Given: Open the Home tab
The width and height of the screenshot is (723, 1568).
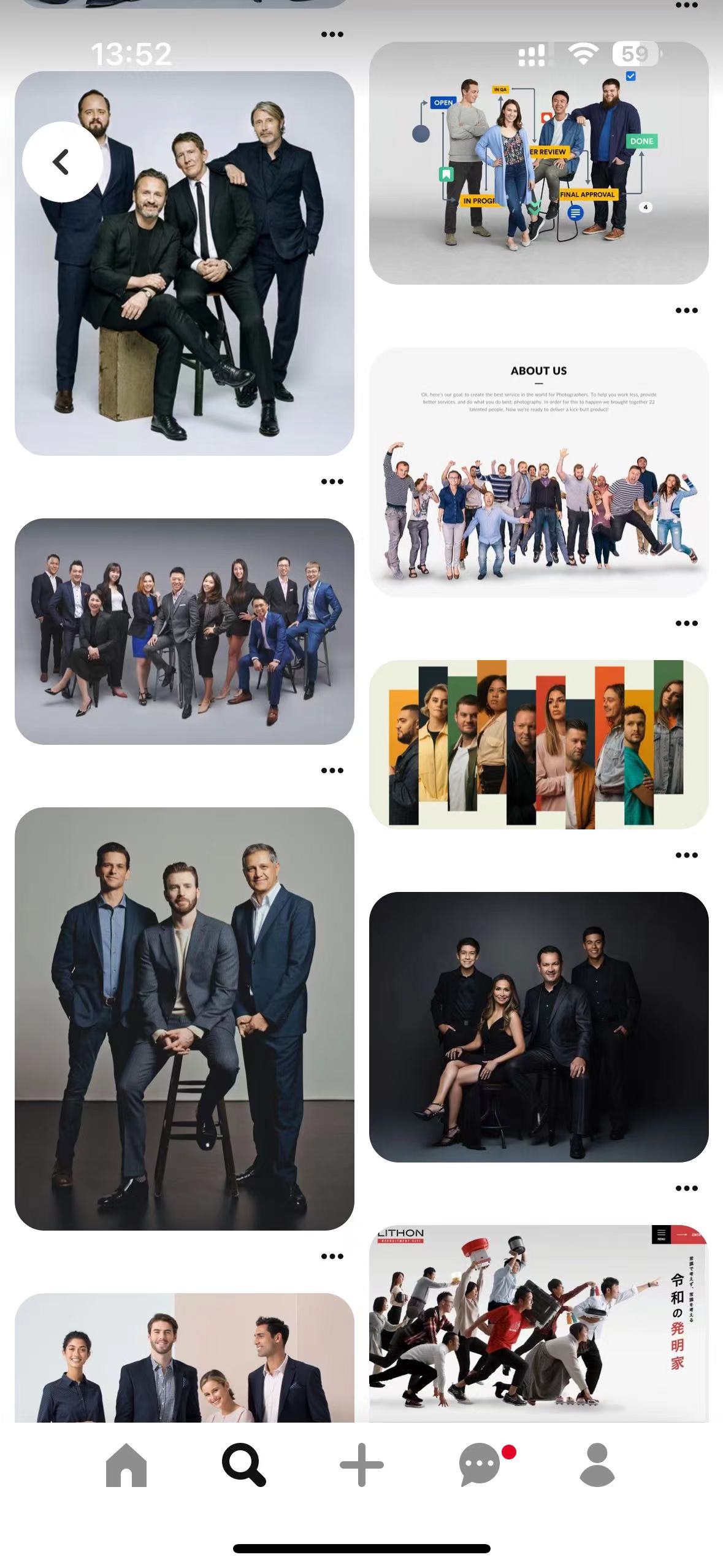Looking at the screenshot, I should [126, 1465].
